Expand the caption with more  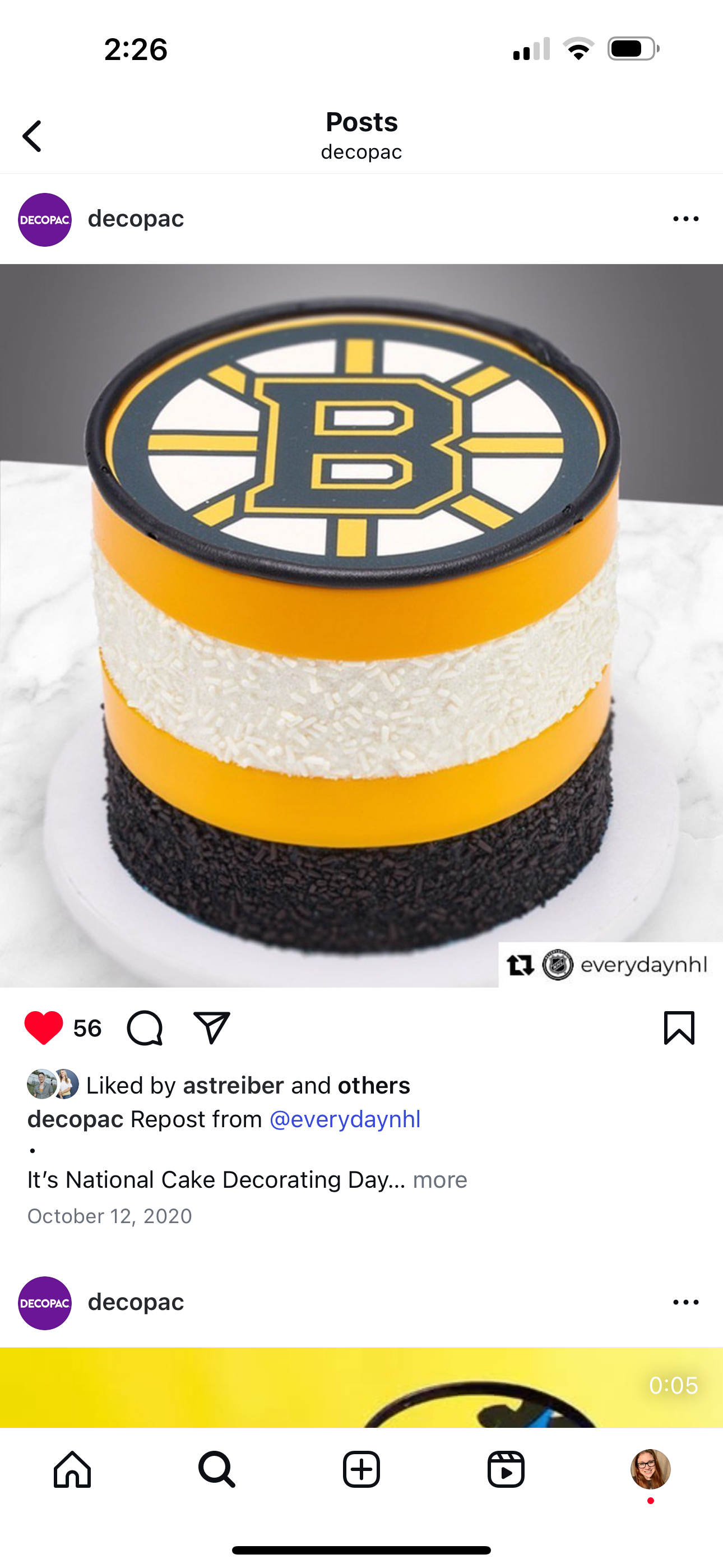point(439,1180)
